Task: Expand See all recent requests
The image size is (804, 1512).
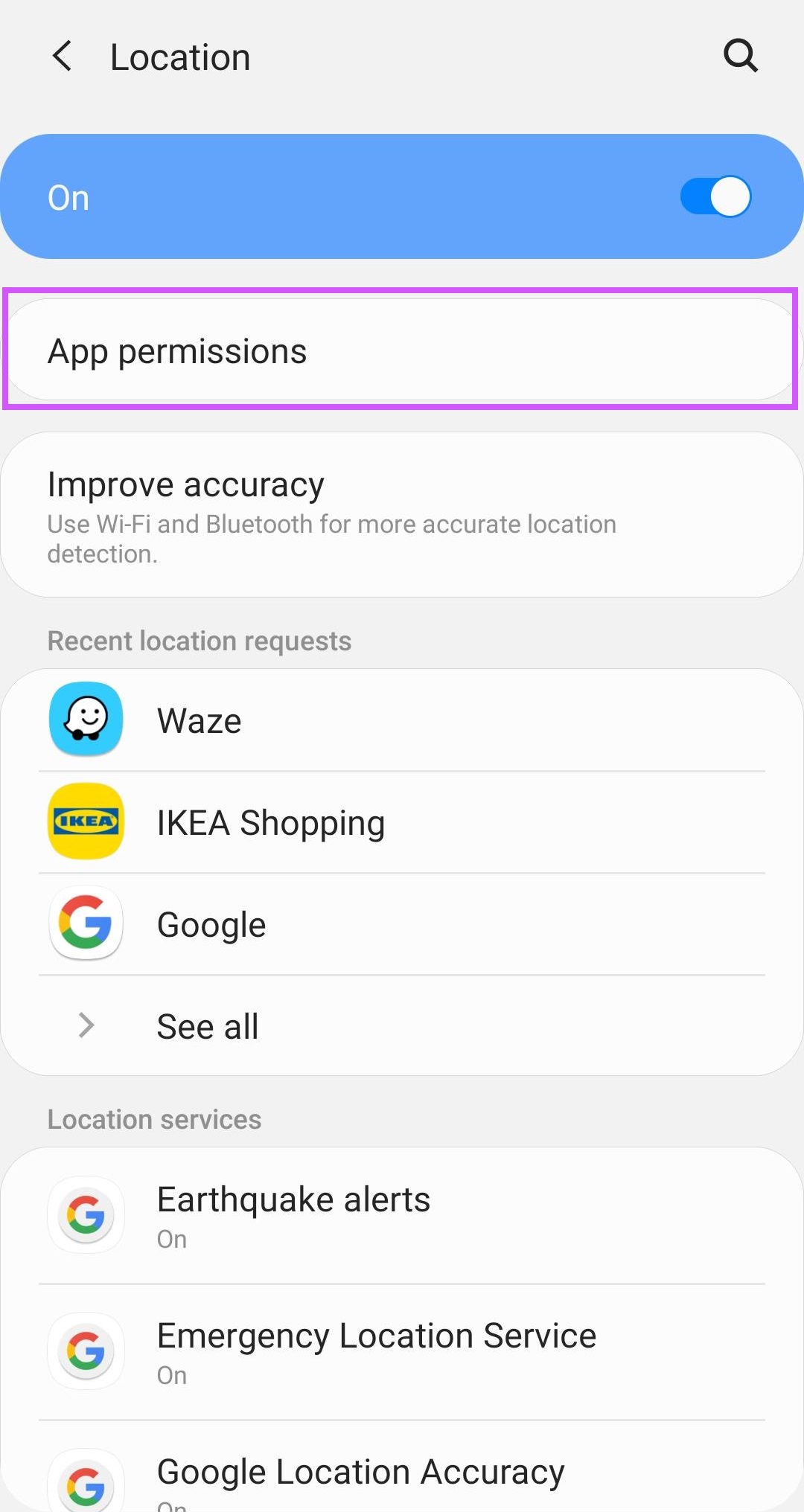Action: pos(402,1026)
